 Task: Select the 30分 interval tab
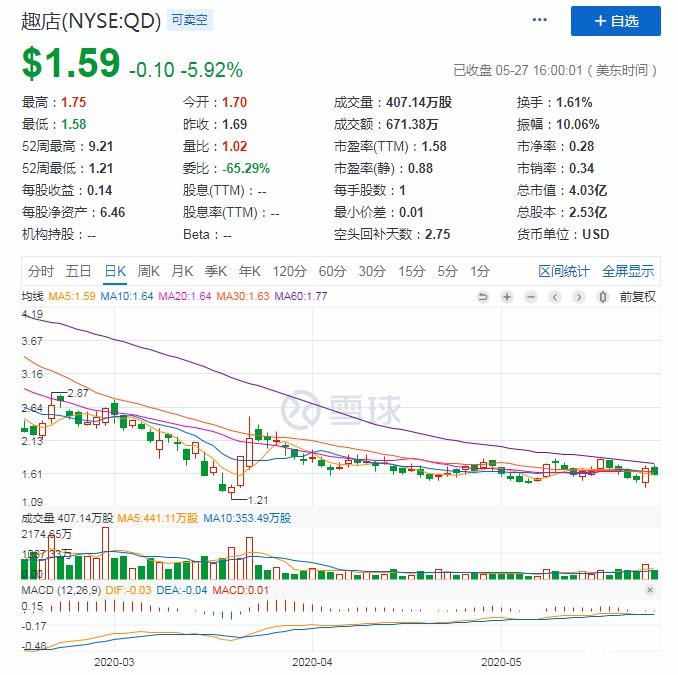tap(371, 271)
